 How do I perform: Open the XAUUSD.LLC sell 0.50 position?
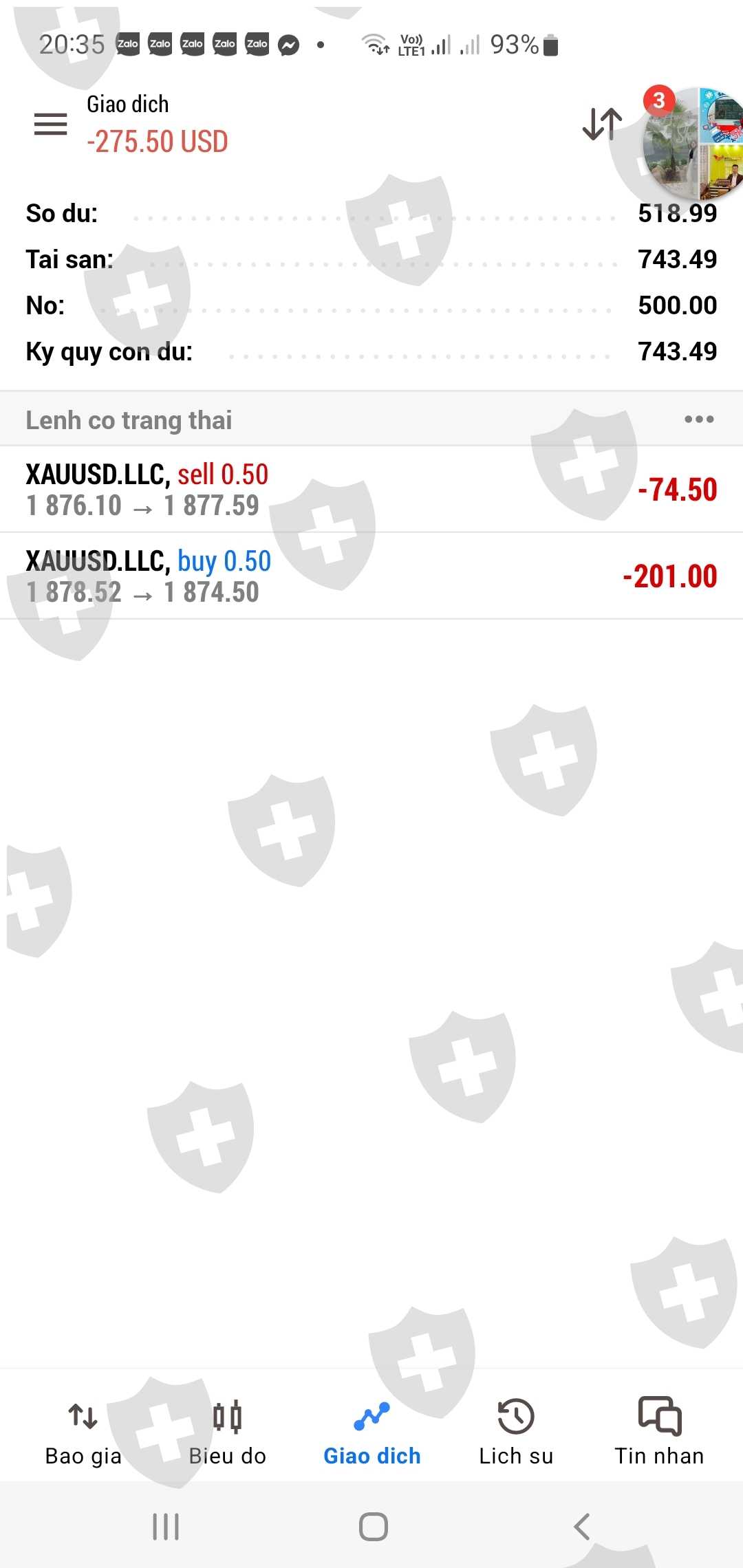click(371, 489)
